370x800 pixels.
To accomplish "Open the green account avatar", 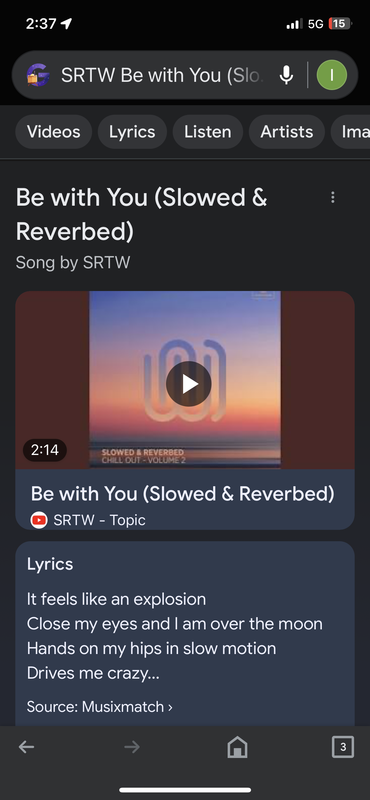I will tap(332, 75).
